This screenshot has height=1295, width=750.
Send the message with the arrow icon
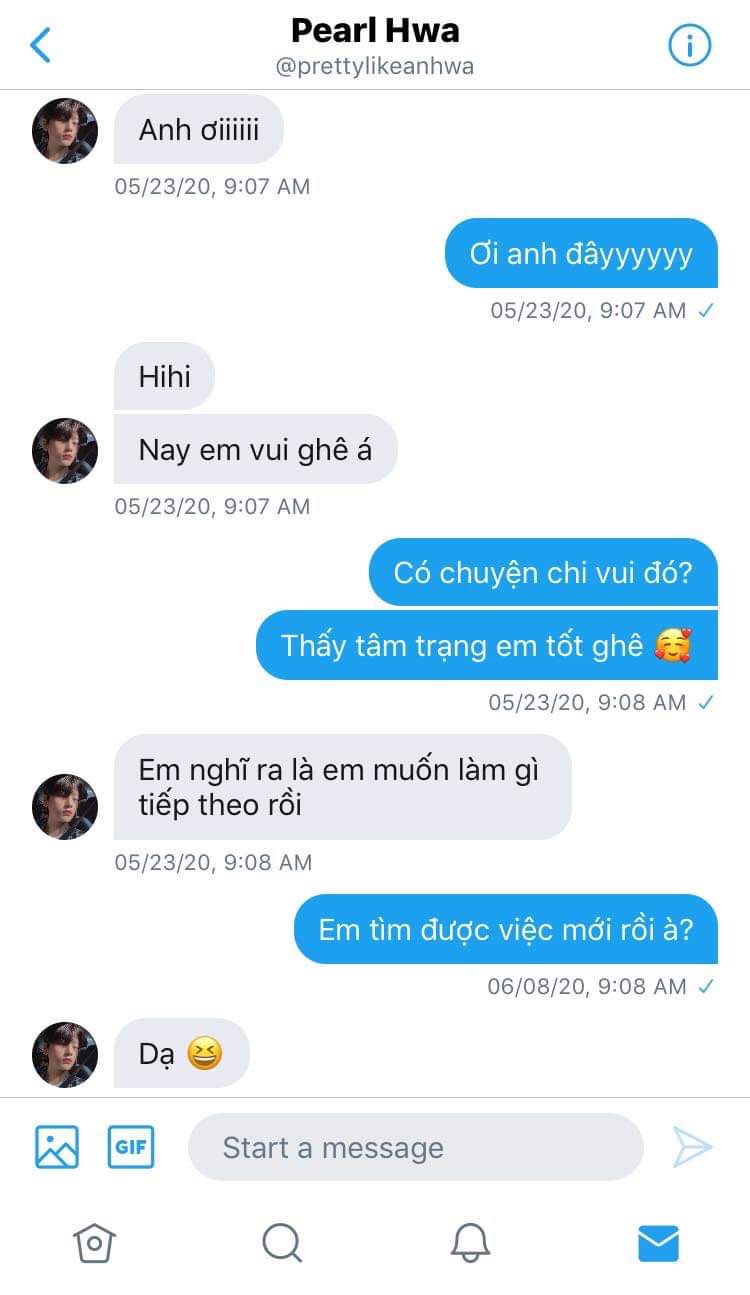[692, 1147]
